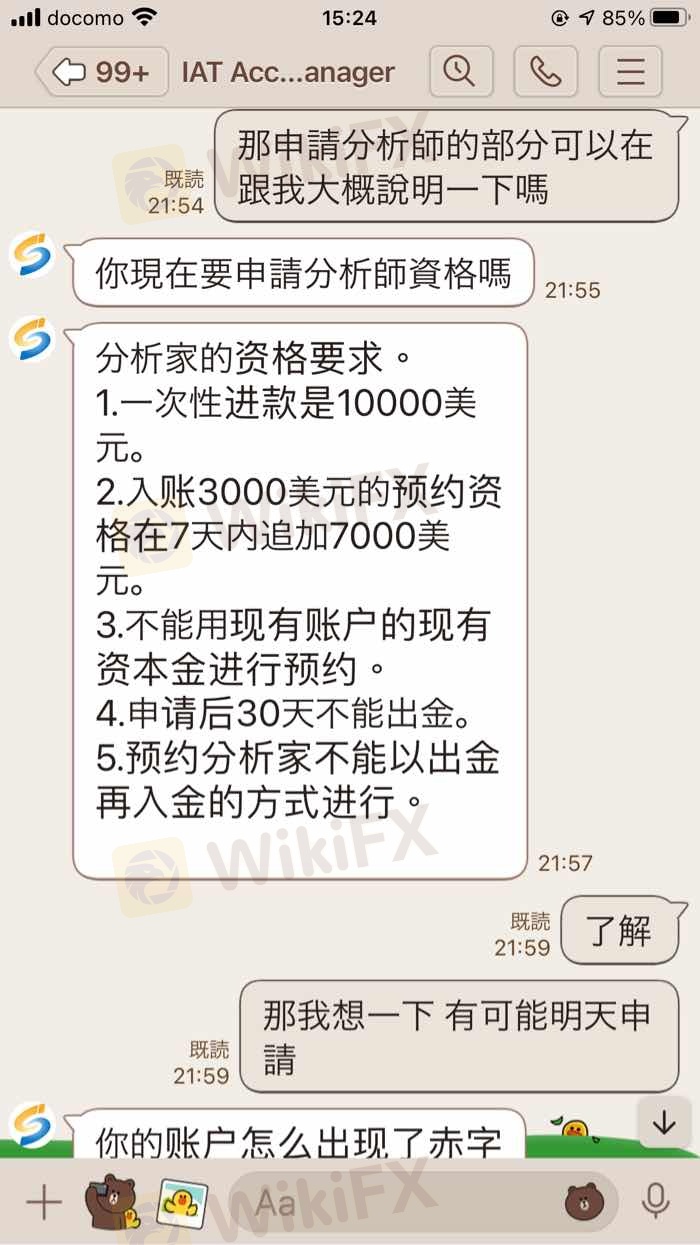Go back to the chat list

pyautogui.click(x=100, y=72)
